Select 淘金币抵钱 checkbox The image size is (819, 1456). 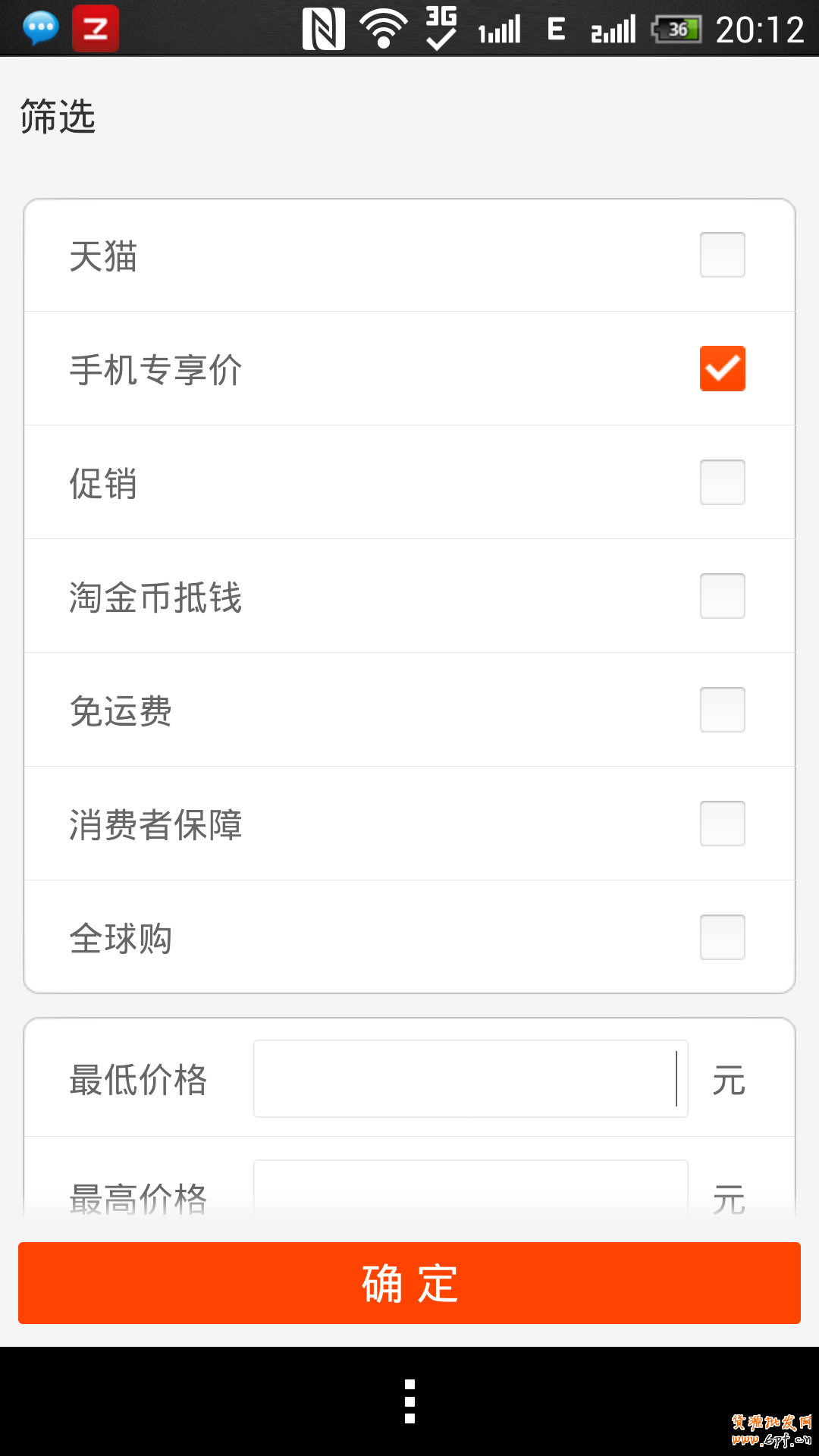722,596
